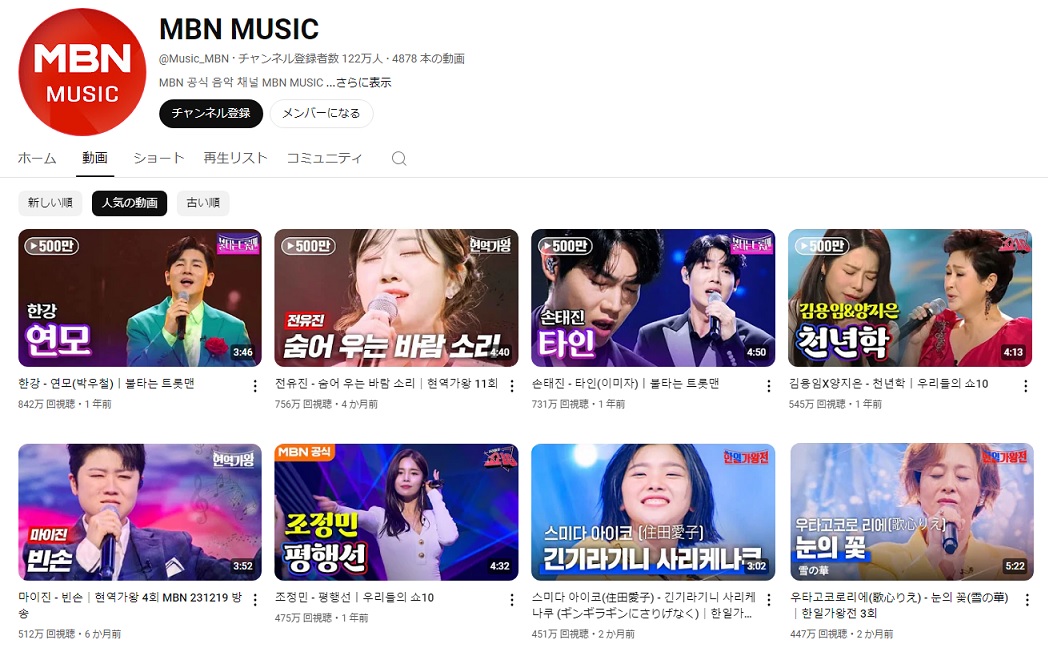Image resolution: width=1048 pixels, height=654 pixels.
Task: Open the 再生リスト tab
Action: click(x=235, y=158)
